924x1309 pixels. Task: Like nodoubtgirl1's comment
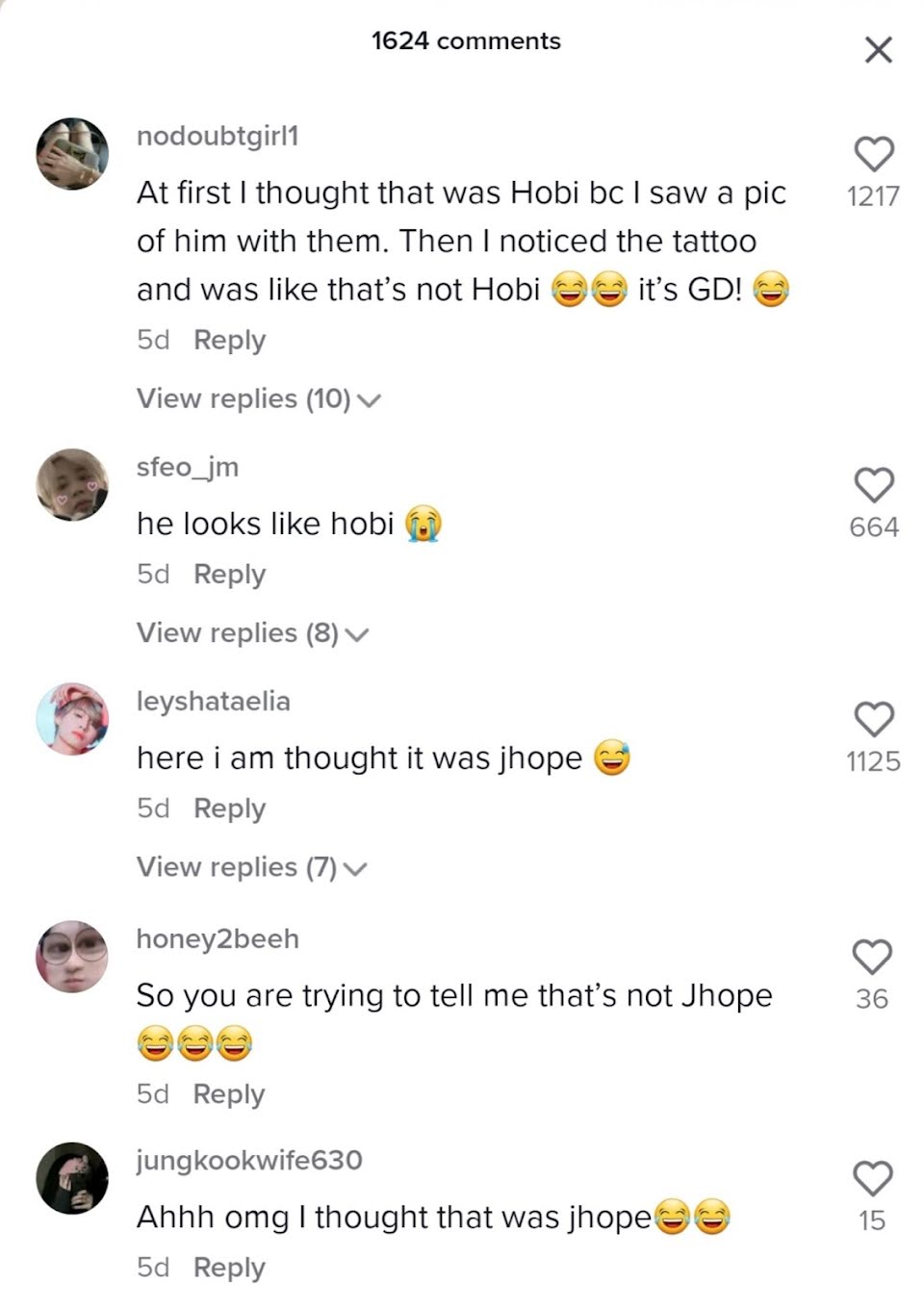click(874, 154)
